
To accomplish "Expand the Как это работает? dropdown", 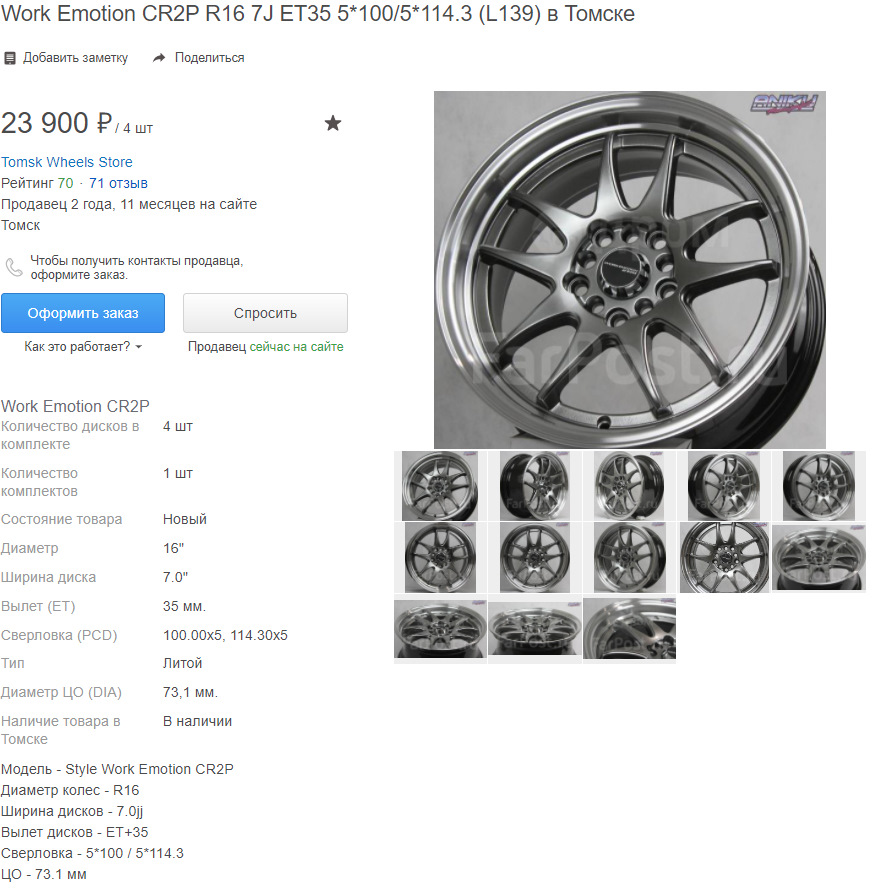I will (x=83, y=346).
